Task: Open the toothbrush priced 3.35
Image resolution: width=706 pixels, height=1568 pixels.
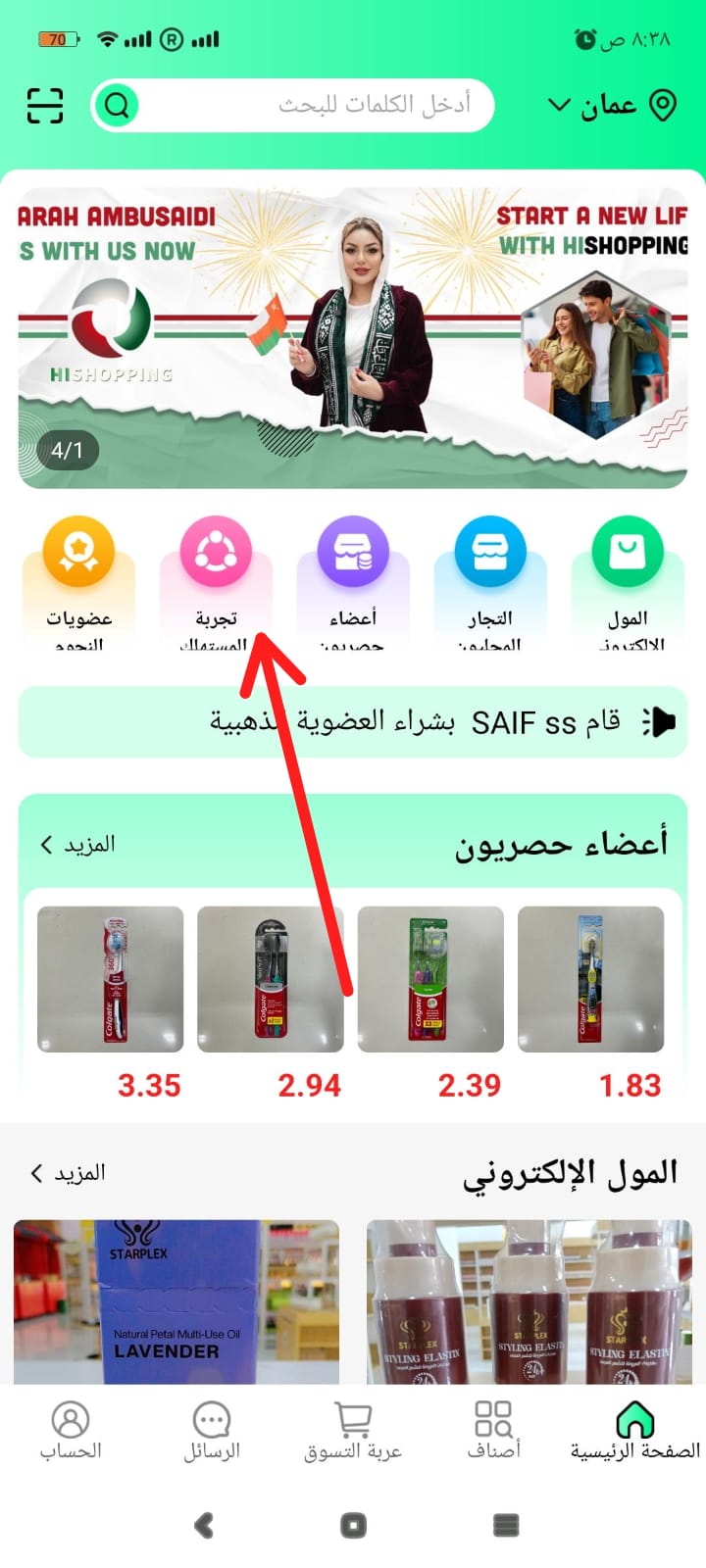Action: click(x=111, y=980)
